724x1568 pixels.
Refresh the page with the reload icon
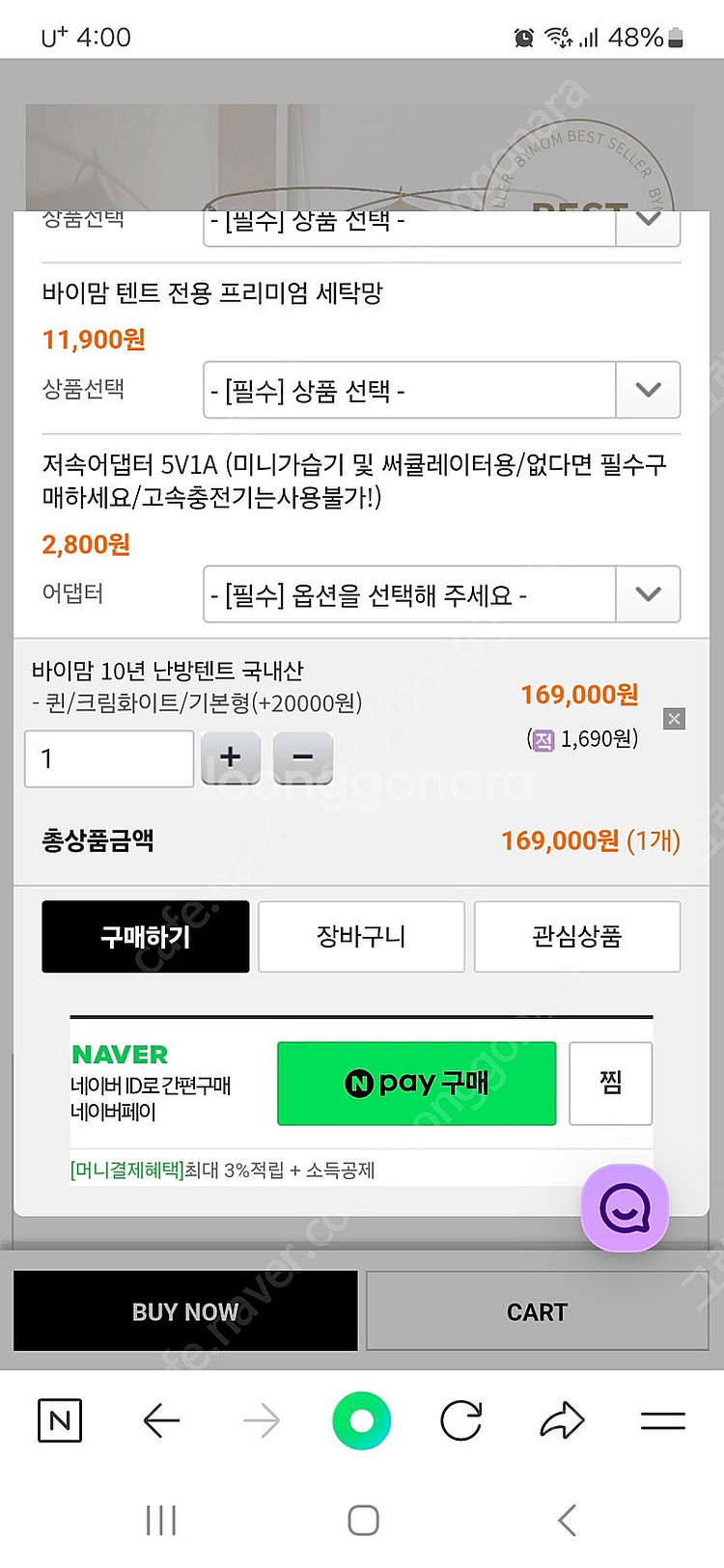click(461, 1419)
